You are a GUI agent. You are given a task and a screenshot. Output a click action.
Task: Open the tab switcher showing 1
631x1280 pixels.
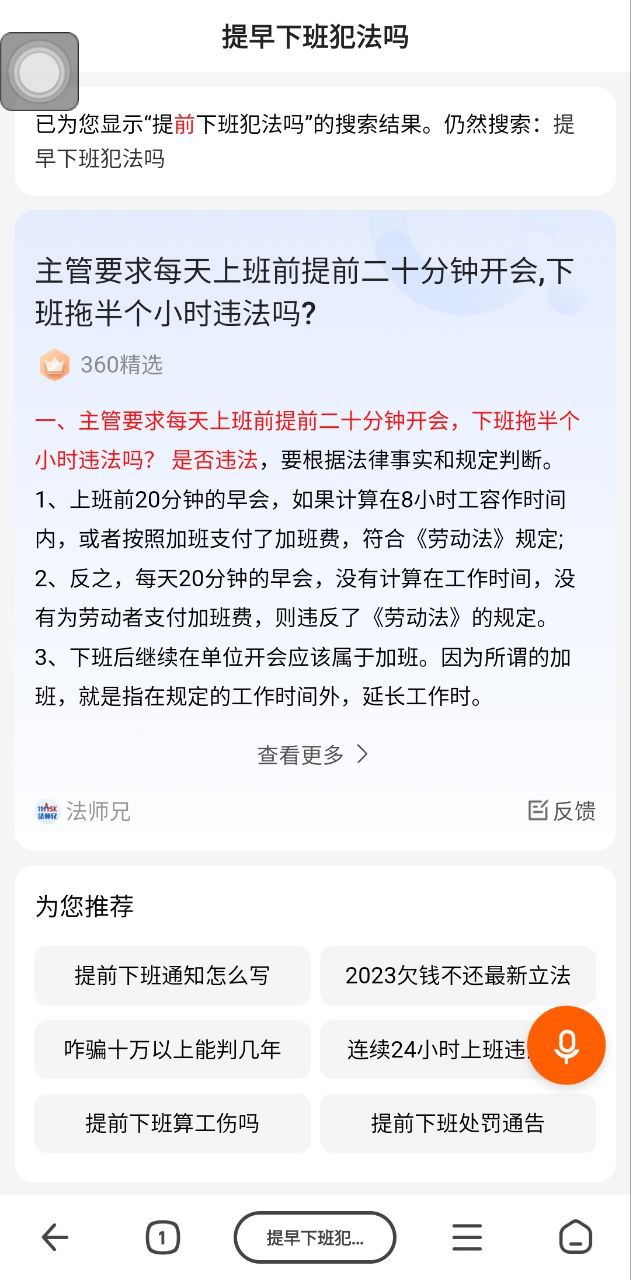[162, 1238]
